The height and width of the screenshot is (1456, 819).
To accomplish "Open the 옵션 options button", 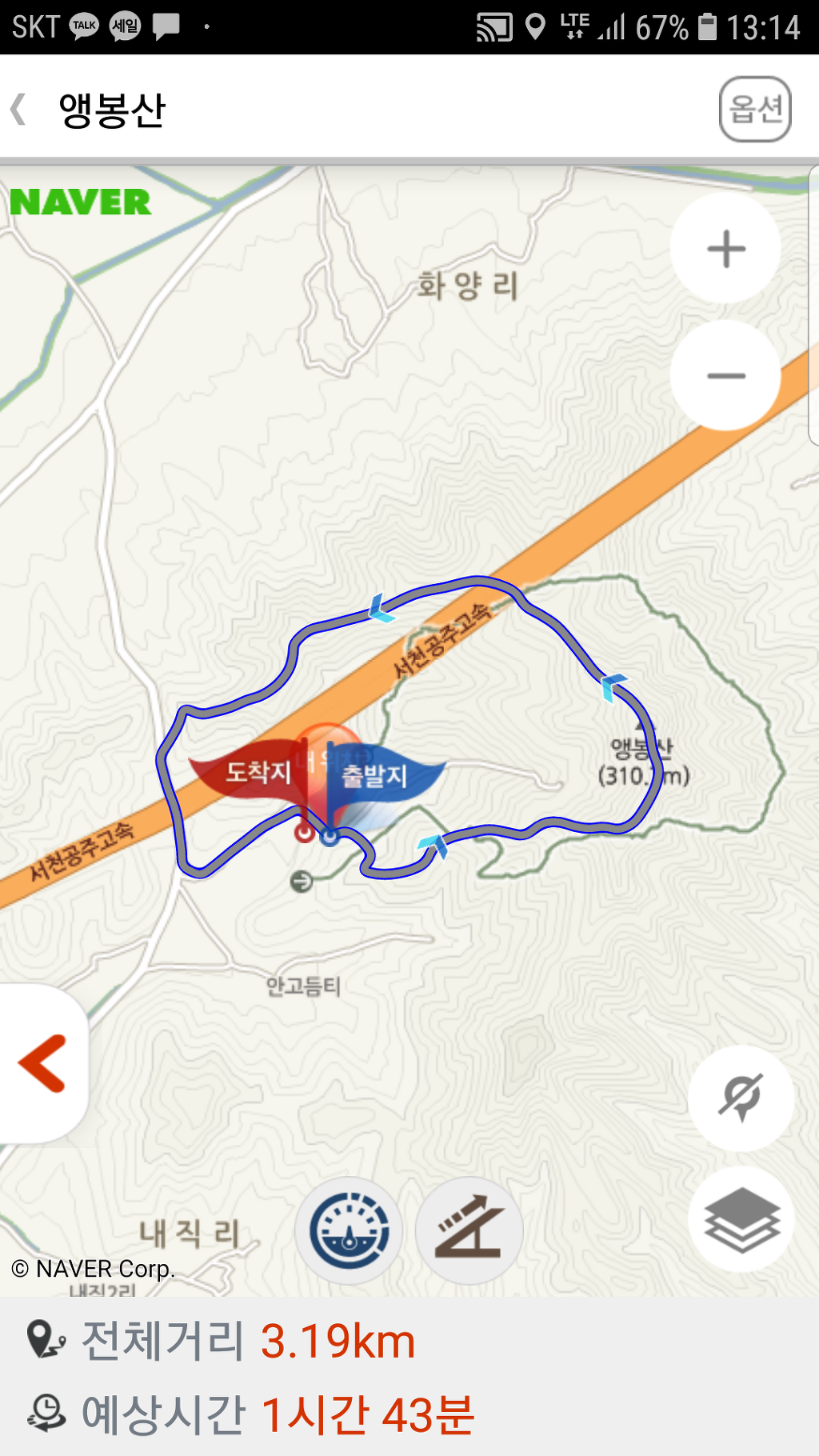I will [x=755, y=110].
